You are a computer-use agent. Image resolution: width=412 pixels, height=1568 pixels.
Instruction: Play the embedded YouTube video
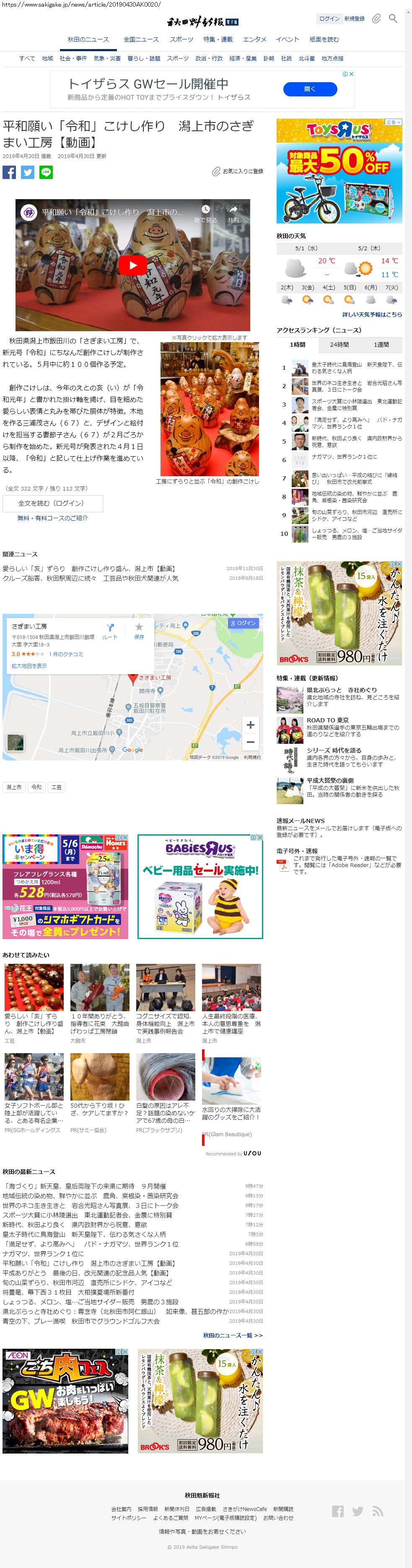(133, 265)
